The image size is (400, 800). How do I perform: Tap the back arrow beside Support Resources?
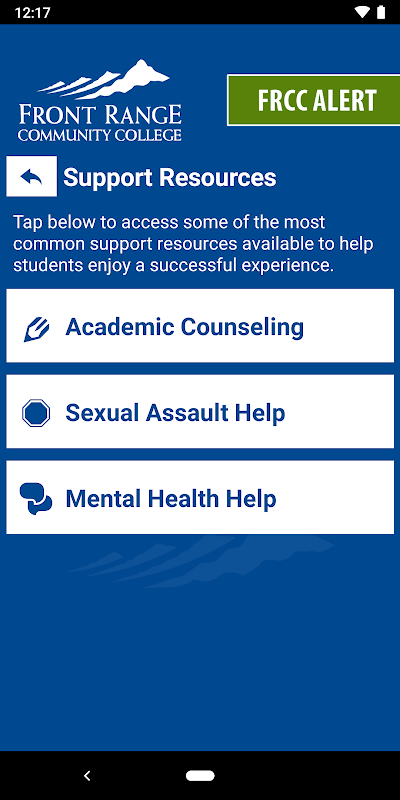coord(32,177)
